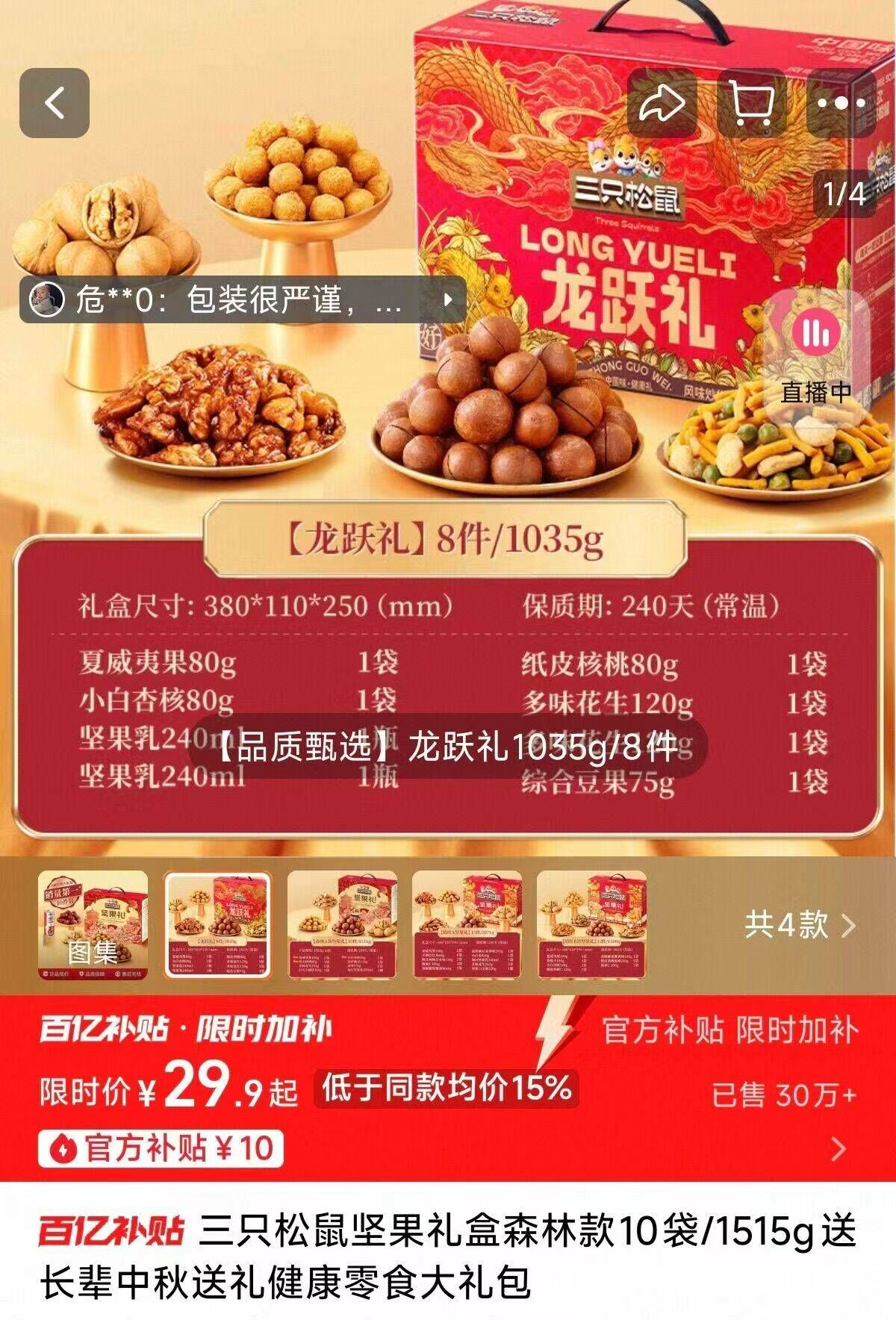Image resolution: width=896 pixels, height=1320 pixels.
Task: Open the product title link
Action: pos(448,1254)
